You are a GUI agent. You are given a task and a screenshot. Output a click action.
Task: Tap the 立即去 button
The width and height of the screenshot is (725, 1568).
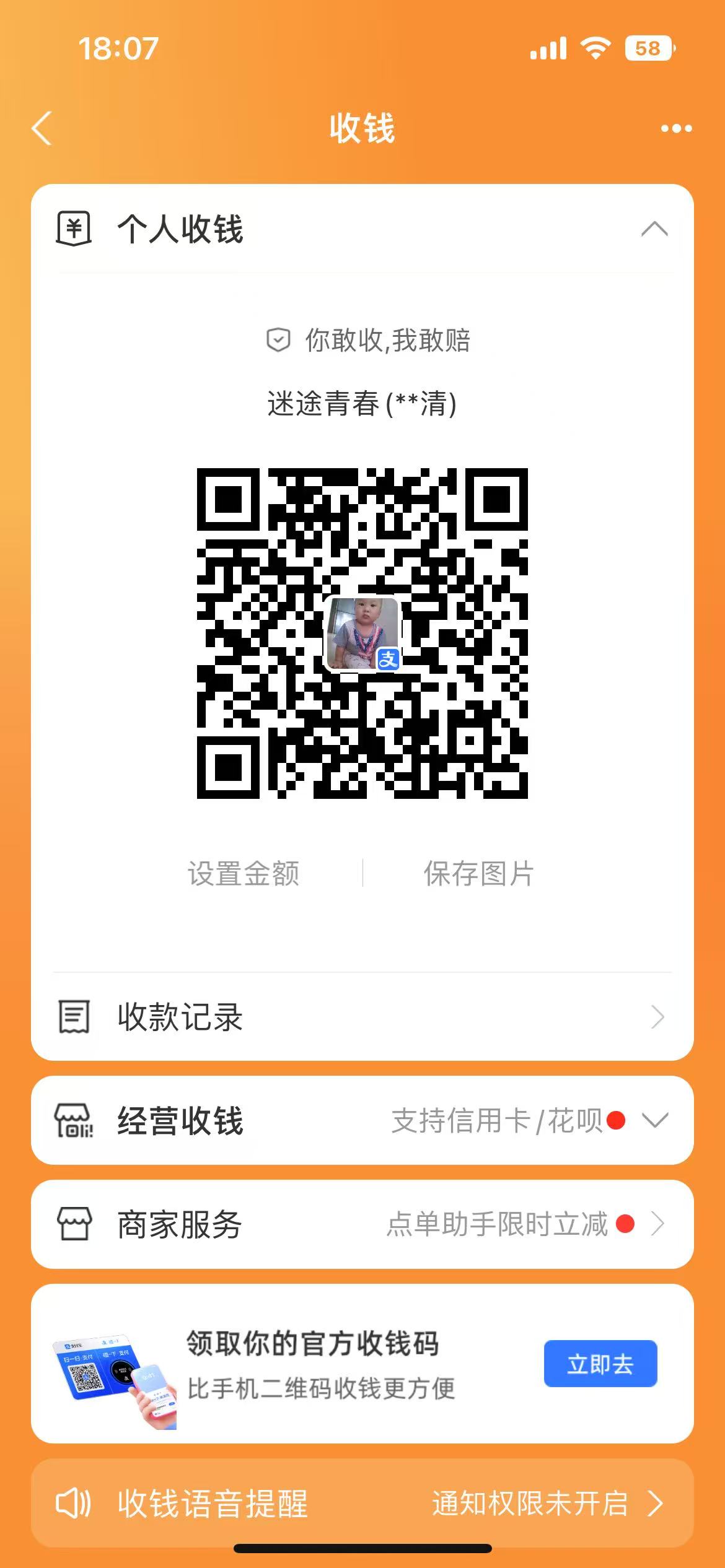pyautogui.click(x=600, y=1363)
